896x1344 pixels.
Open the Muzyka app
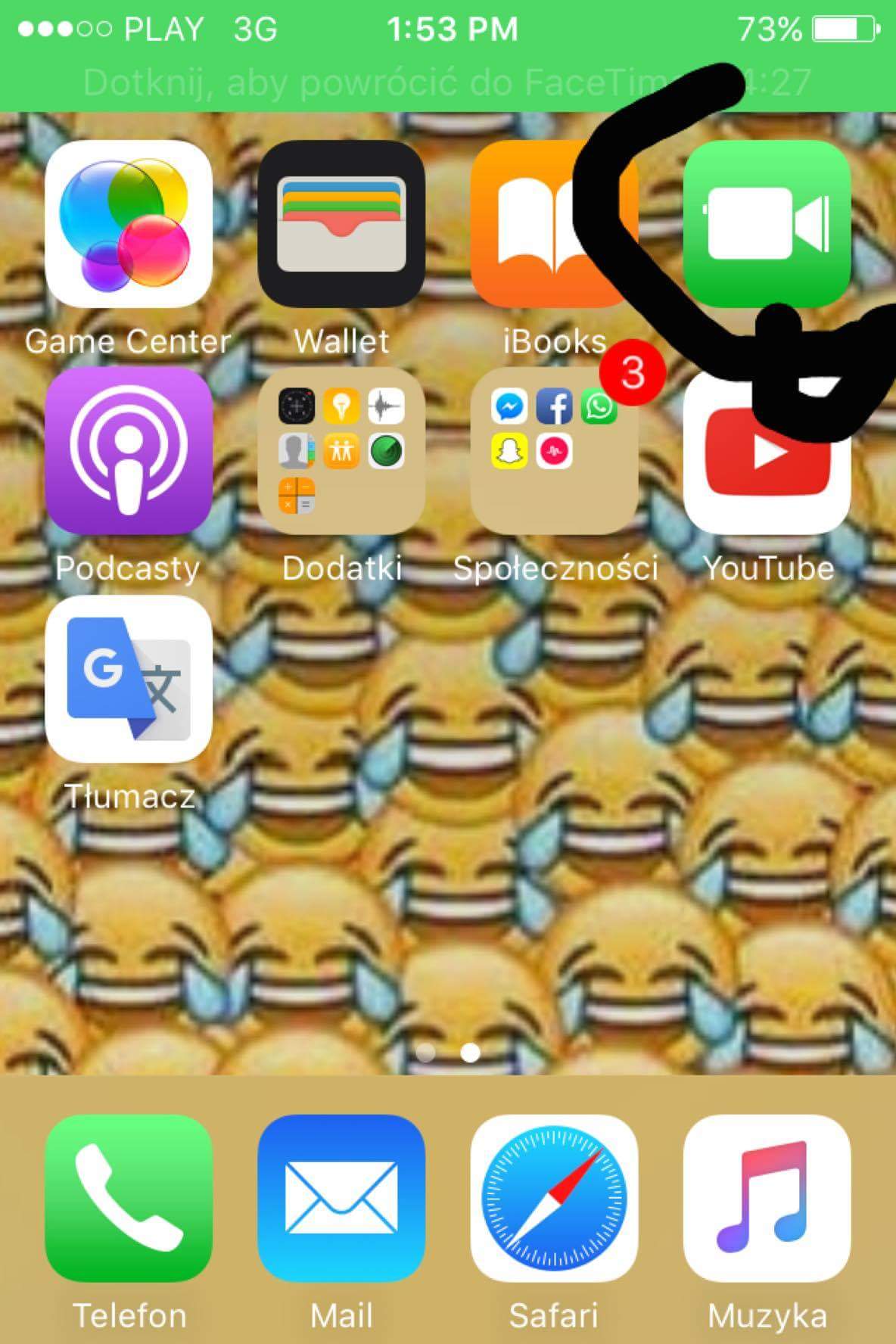(x=767, y=1198)
